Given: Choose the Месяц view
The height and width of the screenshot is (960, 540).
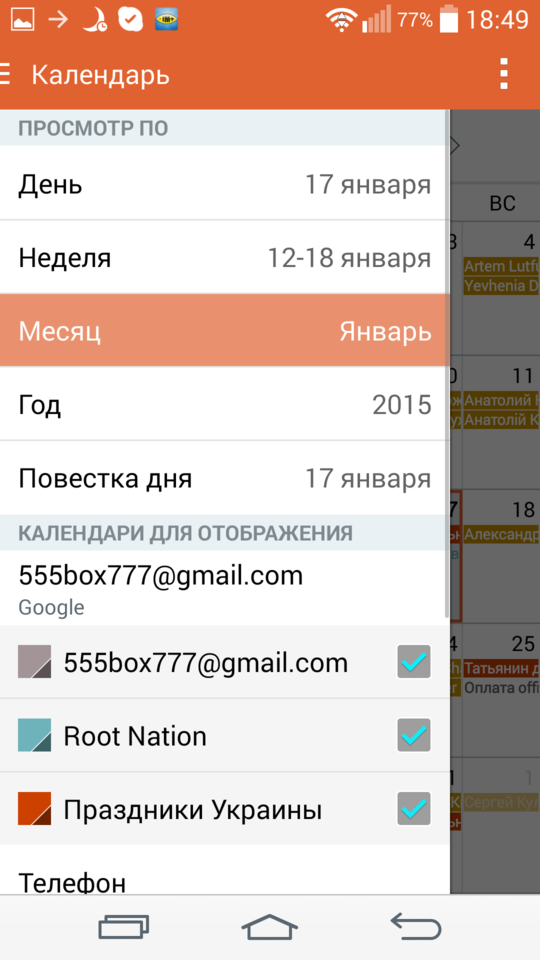Looking at the screenshot, I should [x=225, y=331].
